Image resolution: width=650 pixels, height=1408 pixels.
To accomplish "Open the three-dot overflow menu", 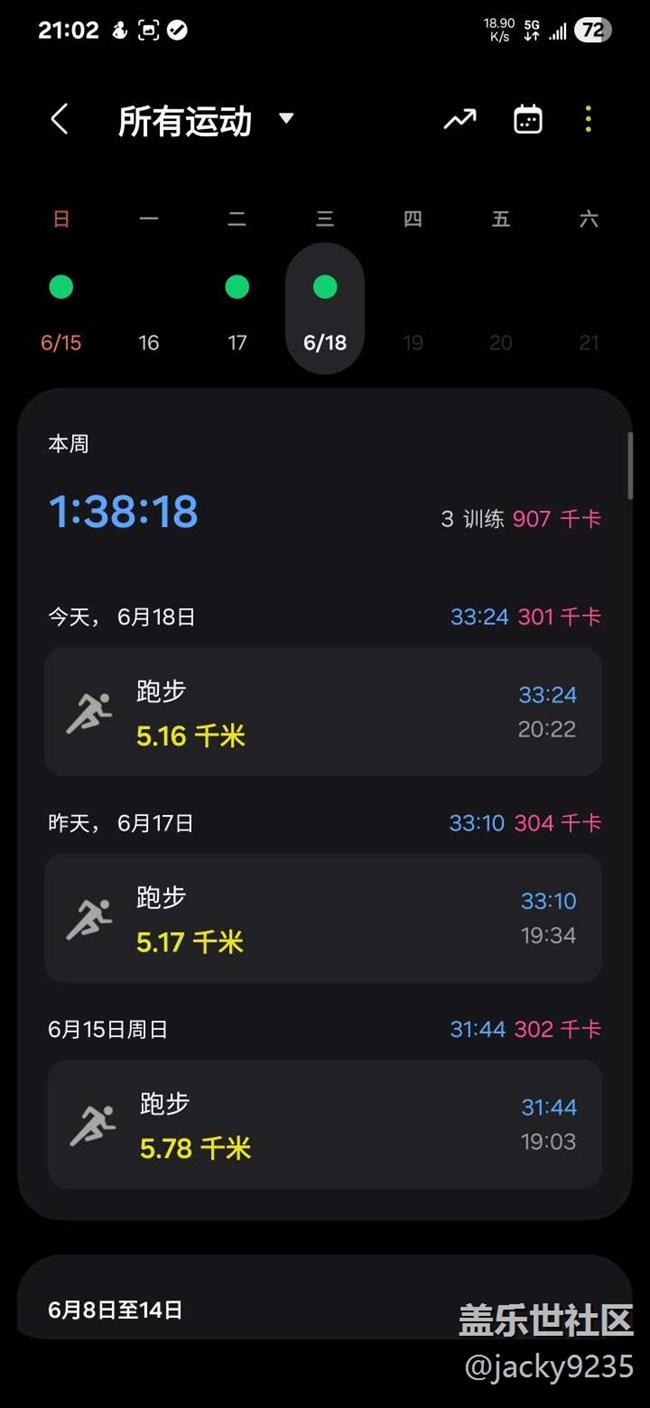I will pyautogui.click(x=588, y=120).
